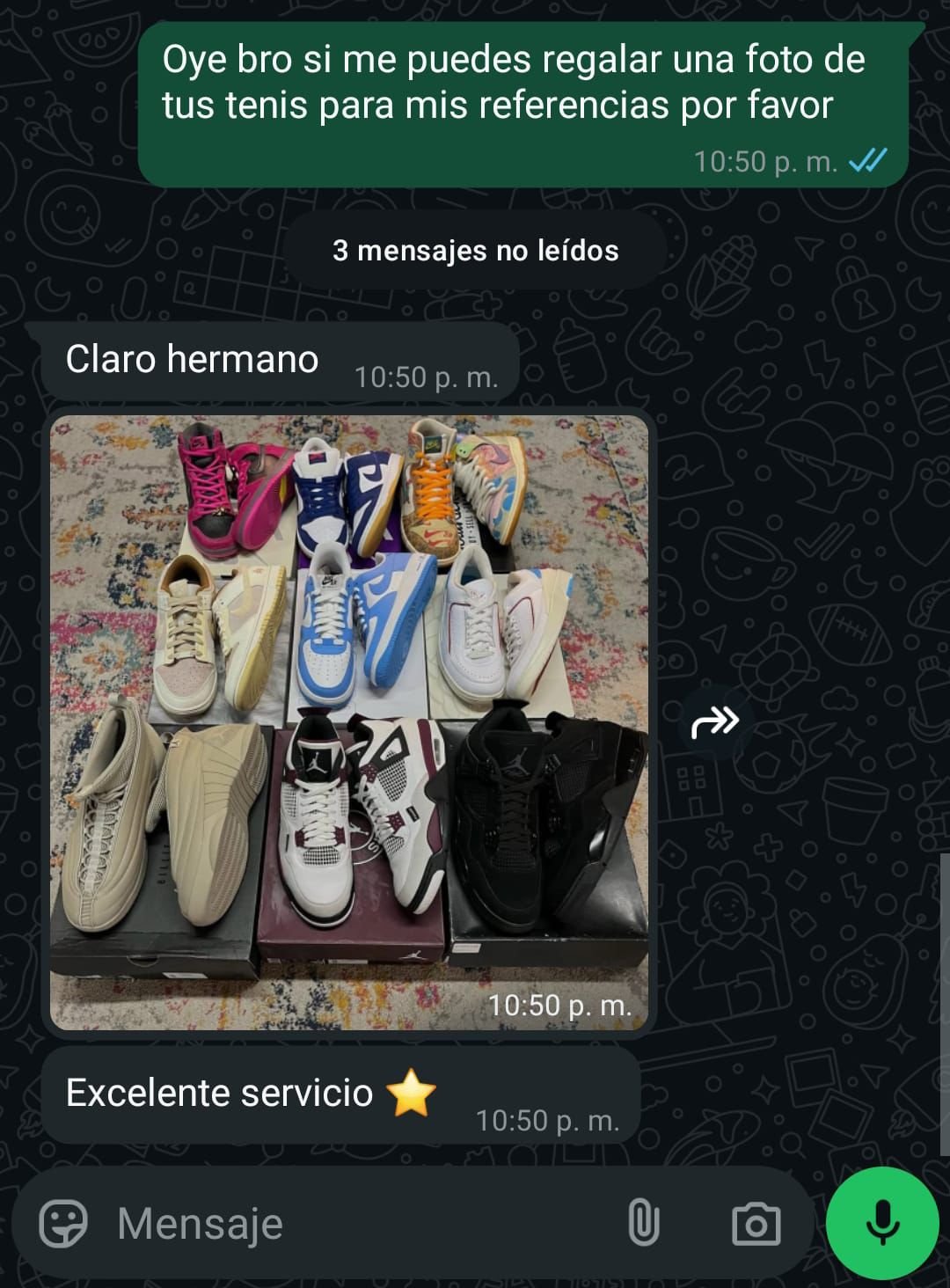Forward the sneakers photo
Screen dimensions: 950x1288
[x=715, y=723]
